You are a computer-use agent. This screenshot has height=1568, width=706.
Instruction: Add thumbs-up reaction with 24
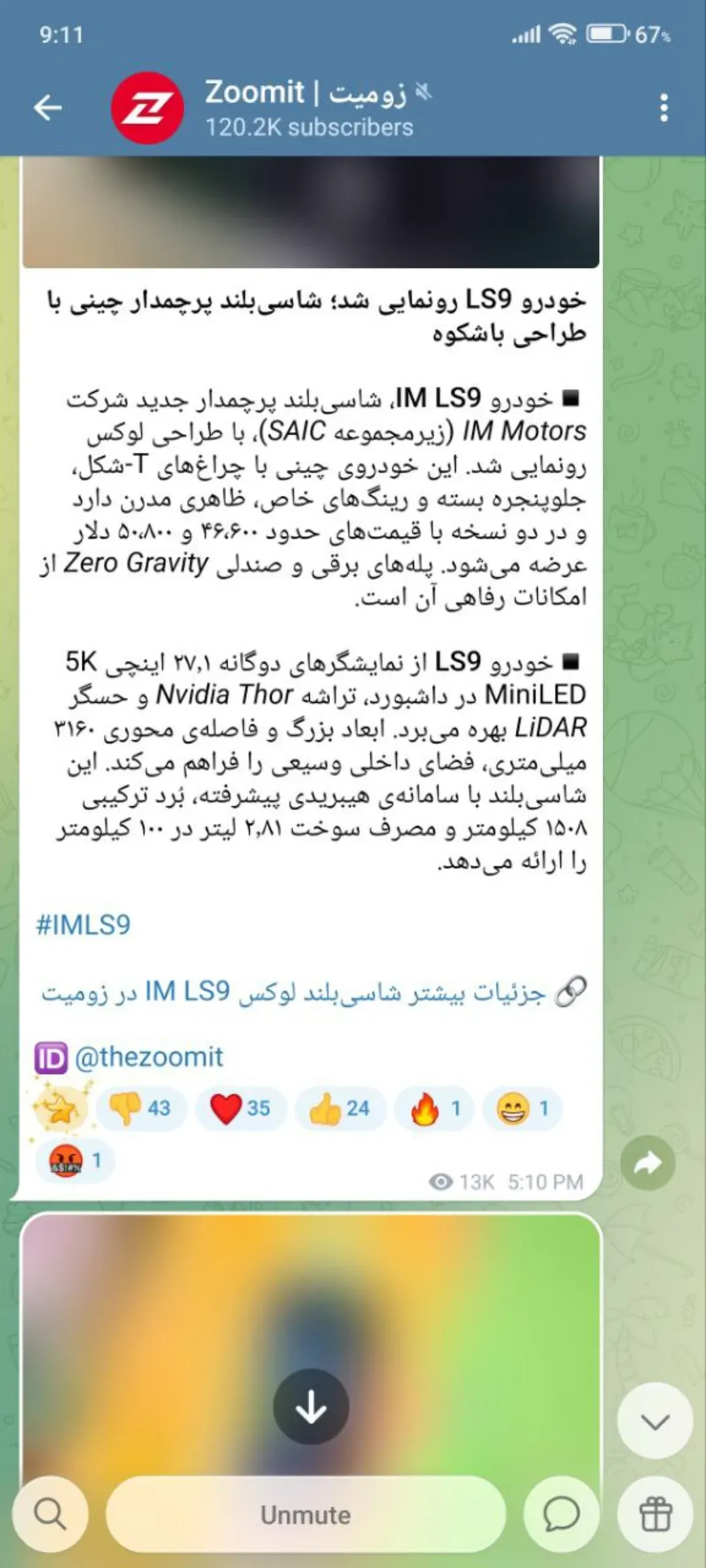click(340, 1109)
